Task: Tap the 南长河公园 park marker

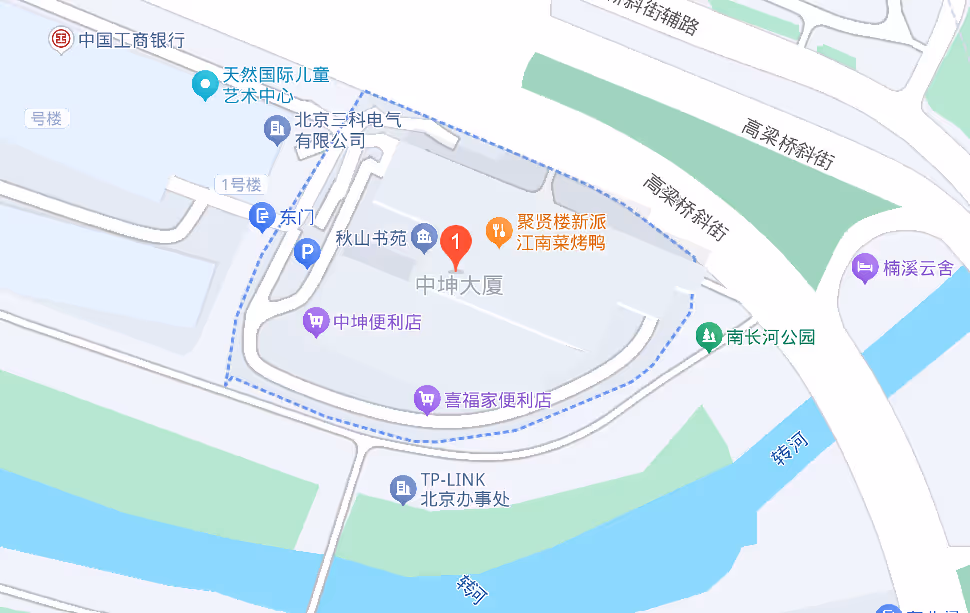Action: tap(709, 336)
